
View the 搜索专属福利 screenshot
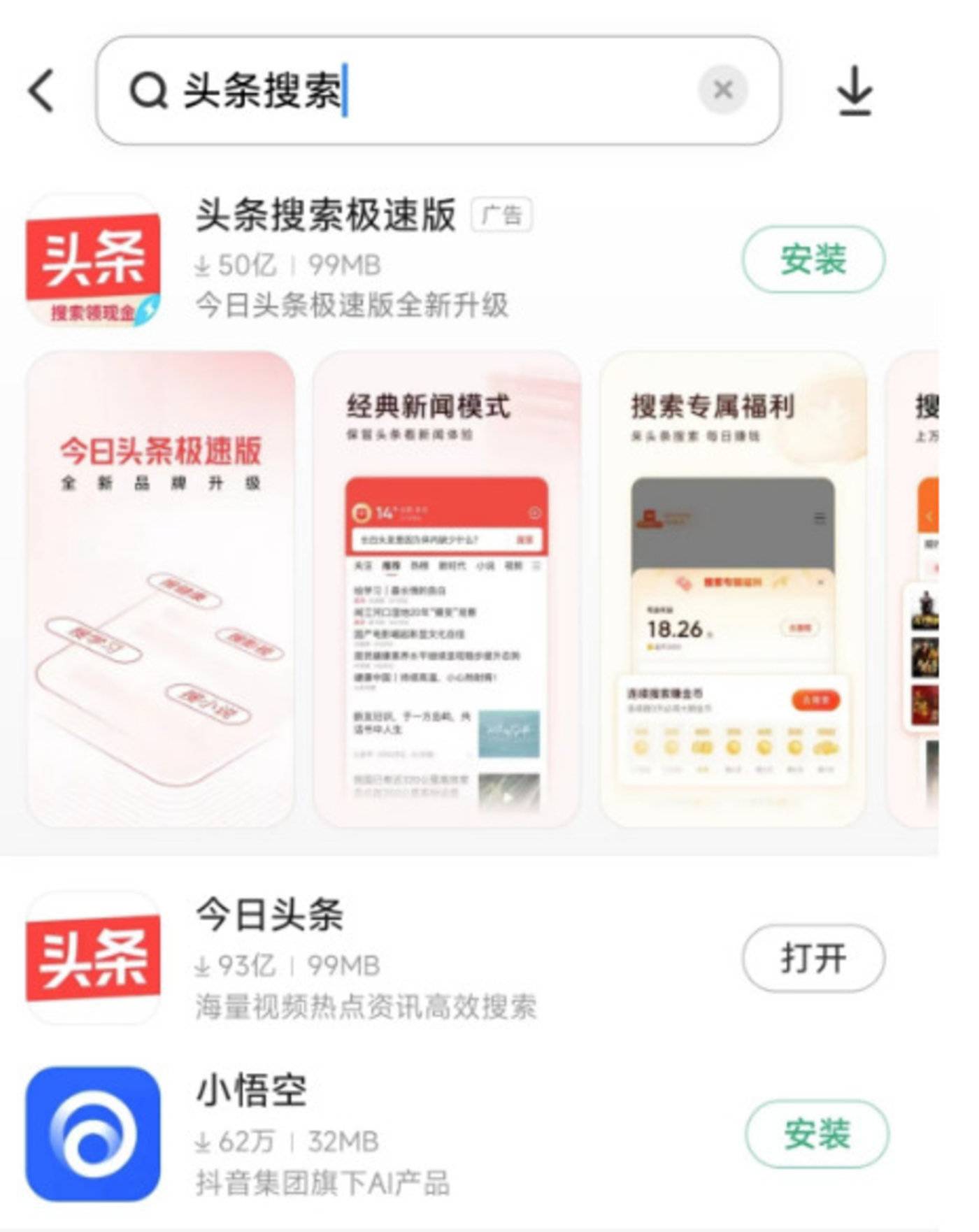click(733, 589)
